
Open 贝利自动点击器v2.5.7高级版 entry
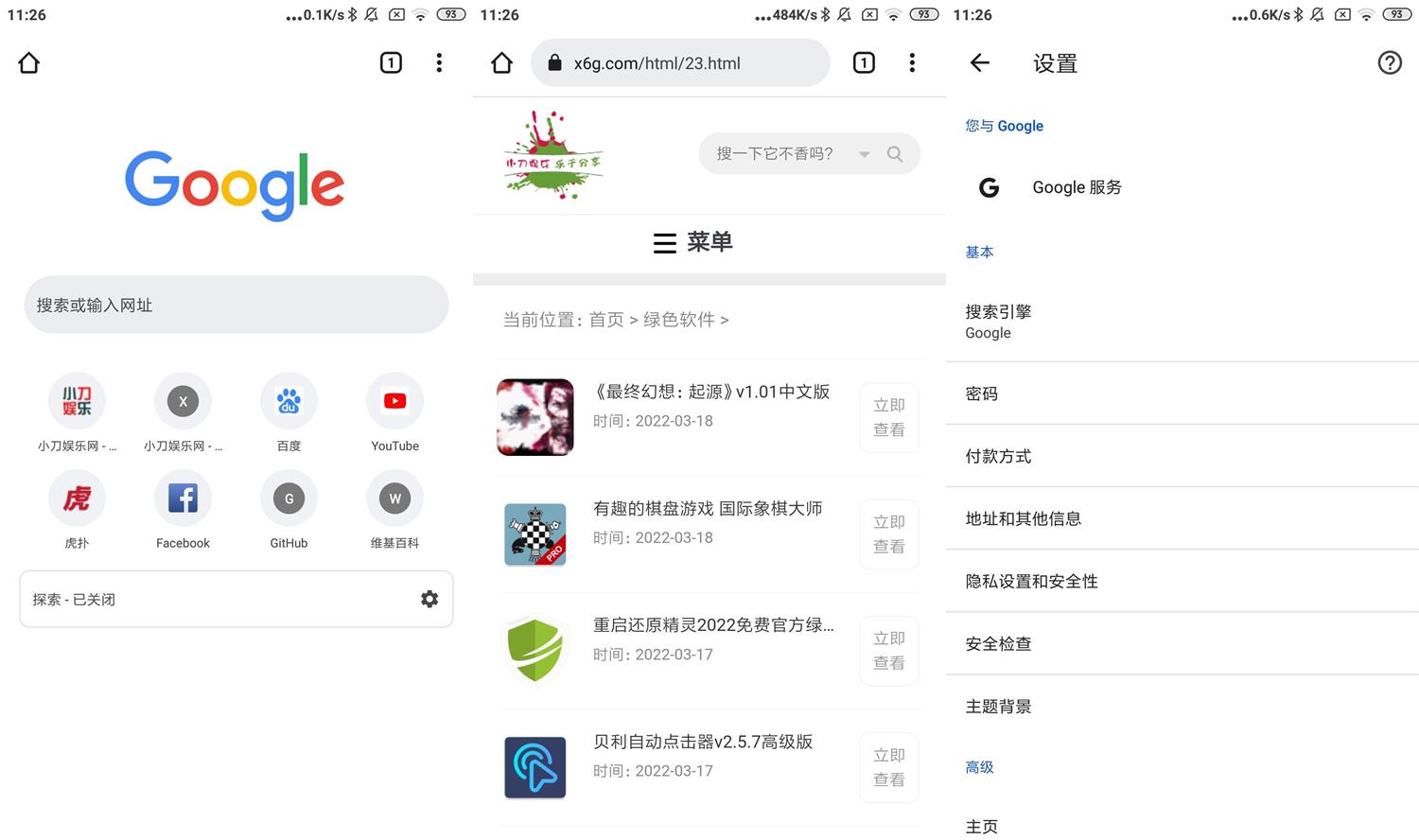pyautogui.click(x=702, y=742)
